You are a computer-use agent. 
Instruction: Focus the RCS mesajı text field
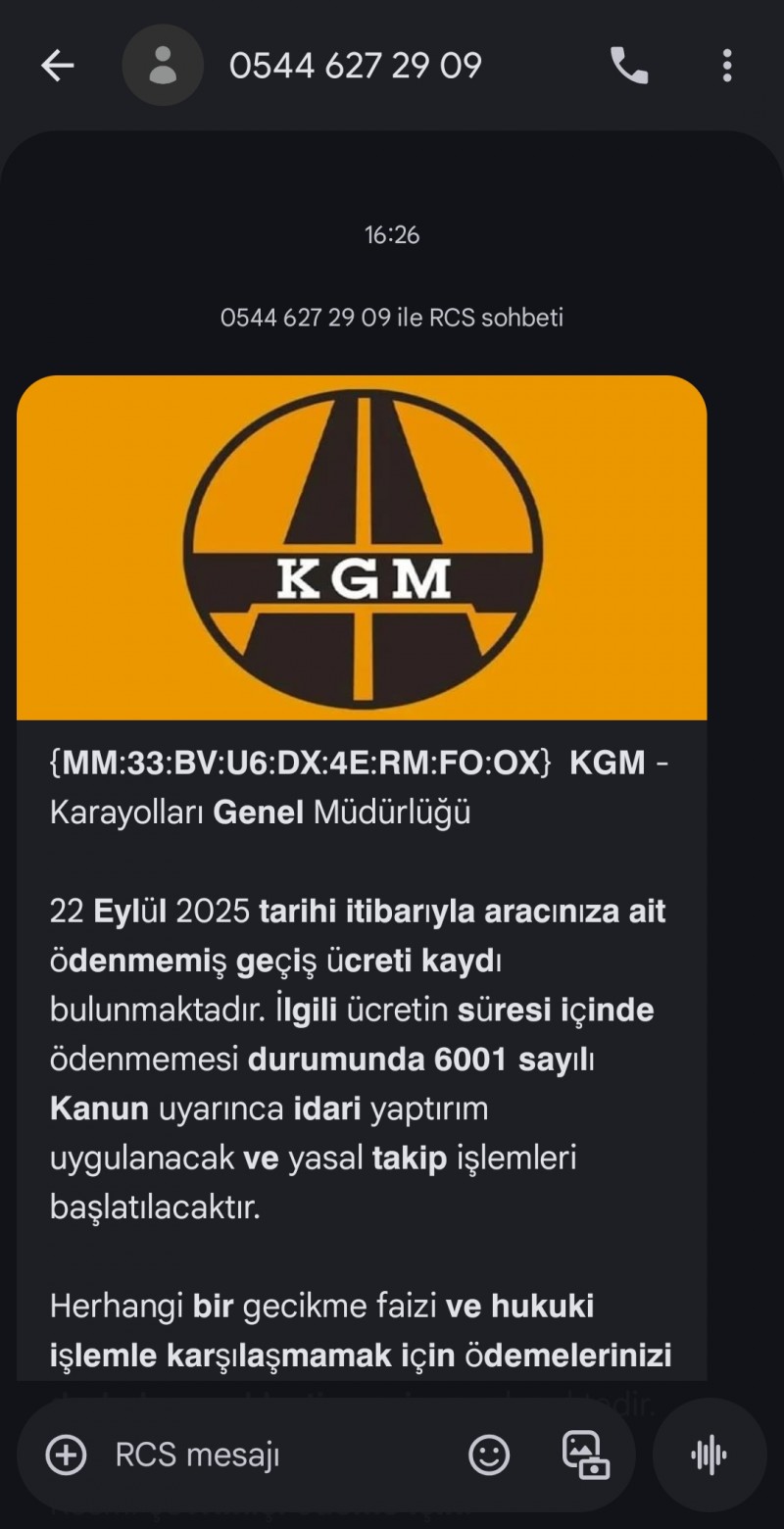click(x=274, y=1455)
